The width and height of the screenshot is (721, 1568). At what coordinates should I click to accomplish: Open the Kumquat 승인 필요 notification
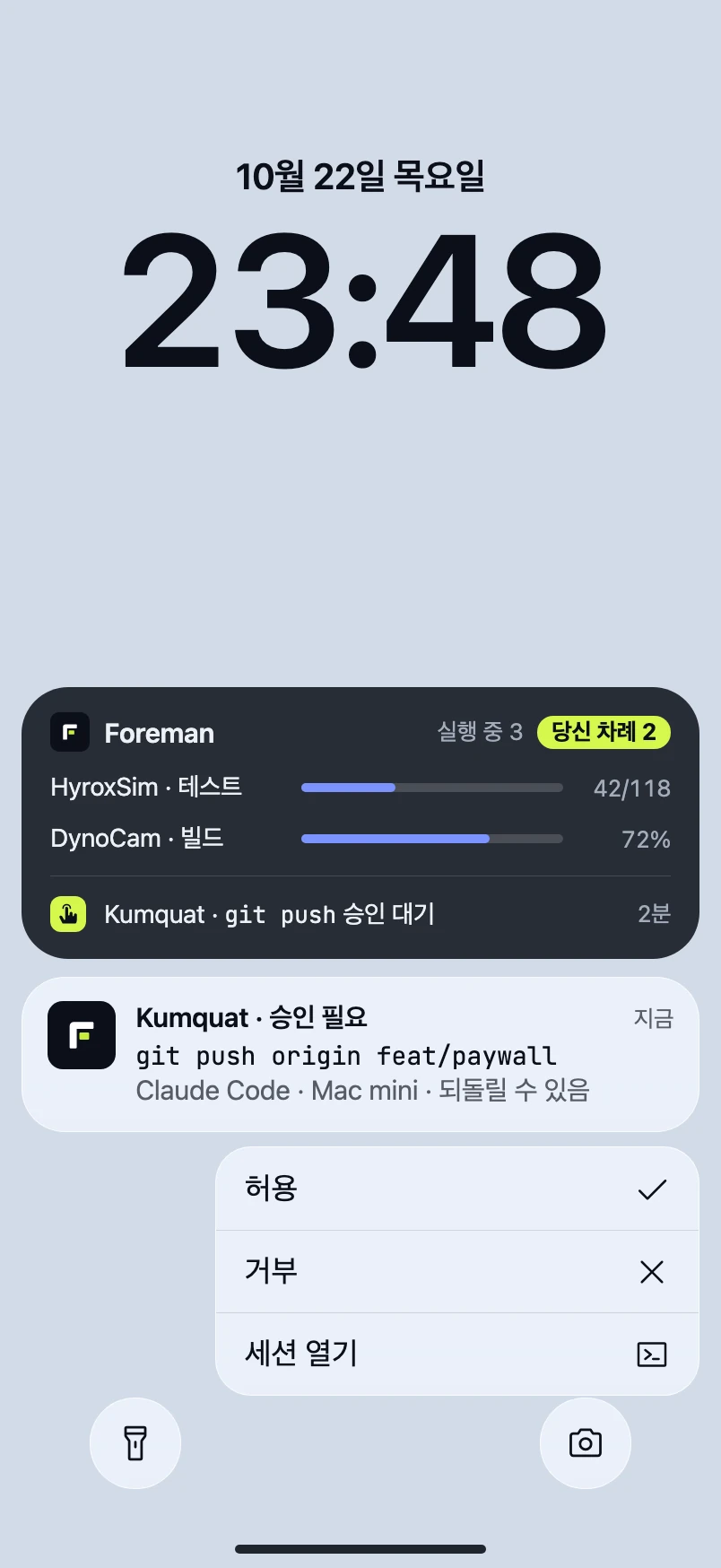pos(360,1054)
